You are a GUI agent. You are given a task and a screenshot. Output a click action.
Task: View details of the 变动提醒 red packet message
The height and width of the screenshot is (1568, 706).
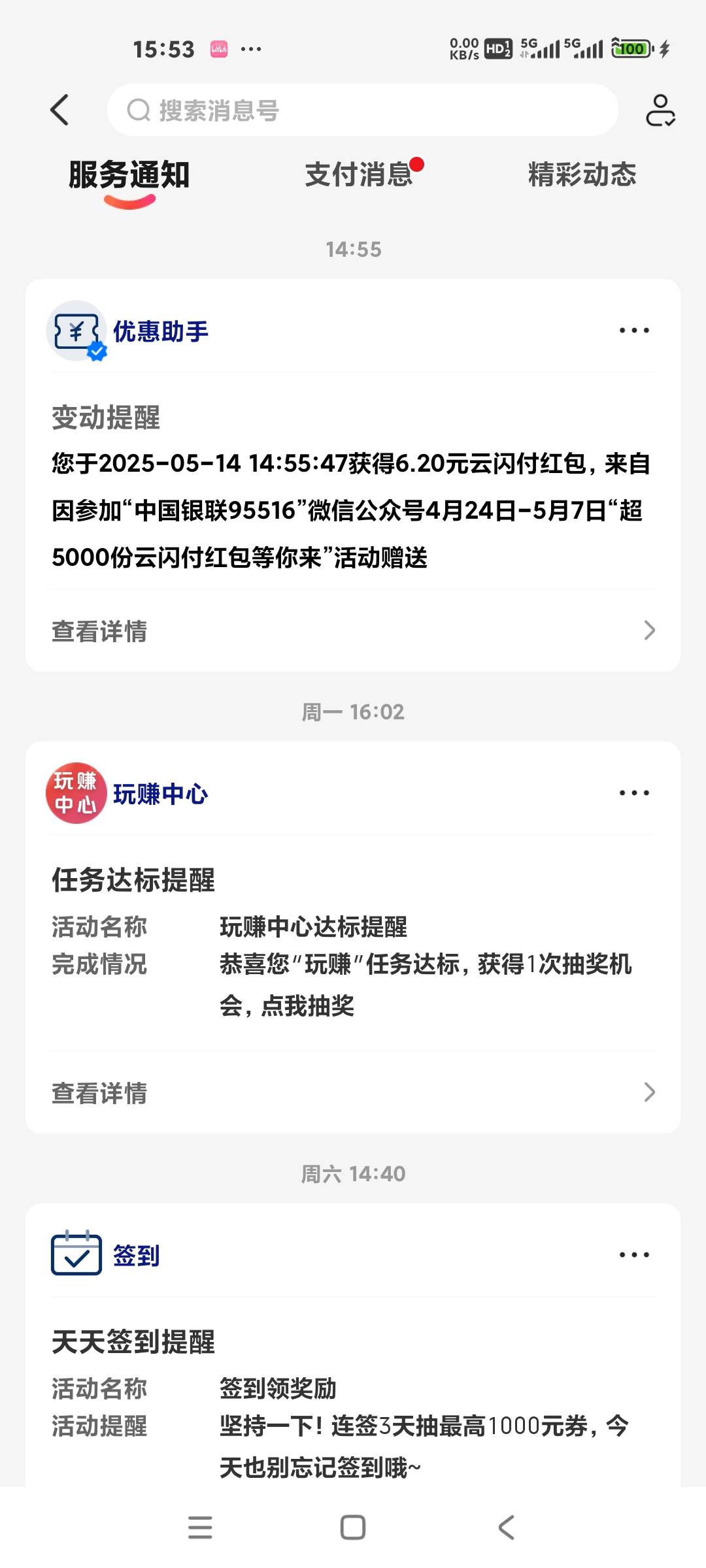click(x=353, y=630)
